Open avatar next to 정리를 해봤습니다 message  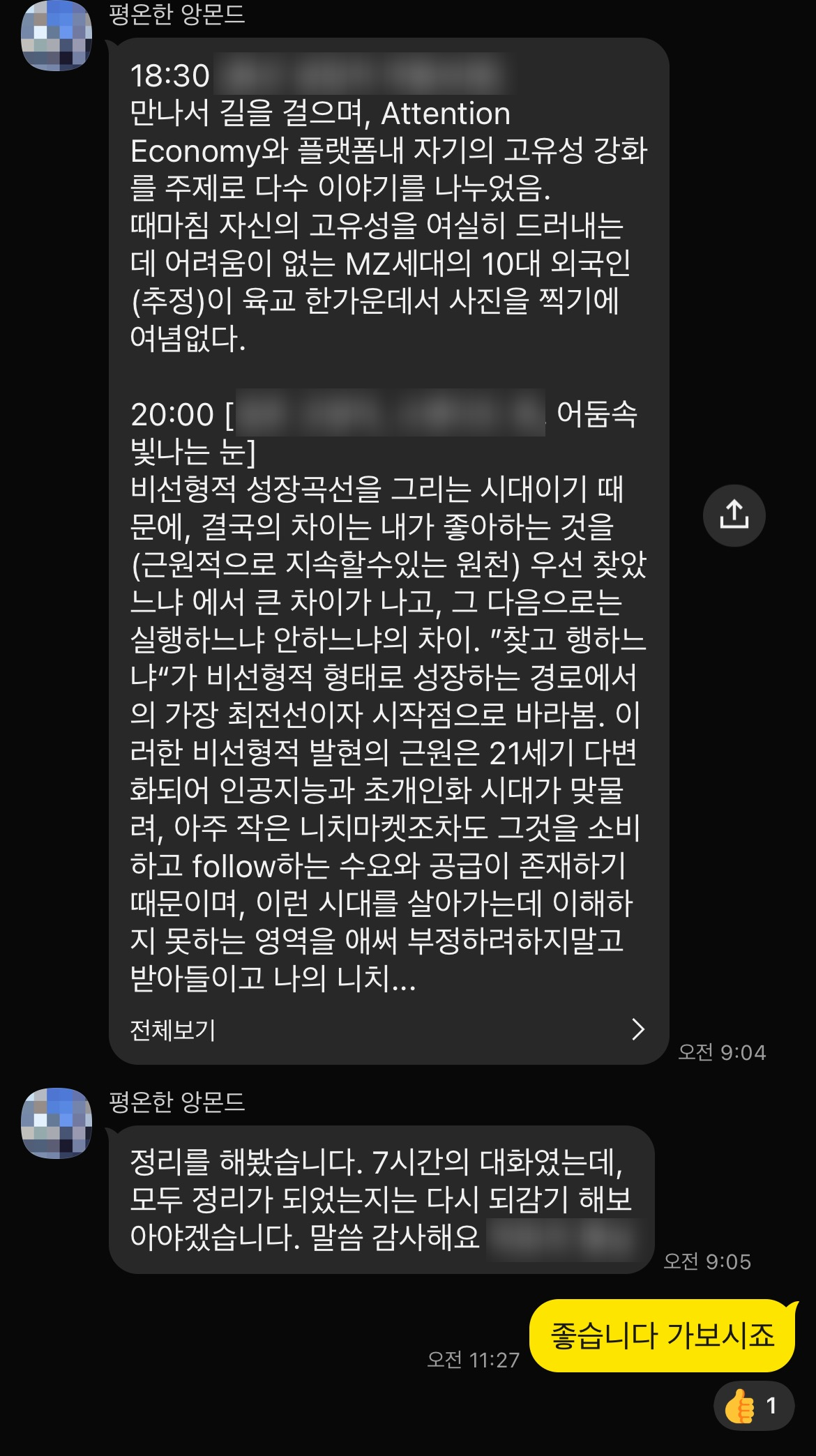click(56, 1123)
